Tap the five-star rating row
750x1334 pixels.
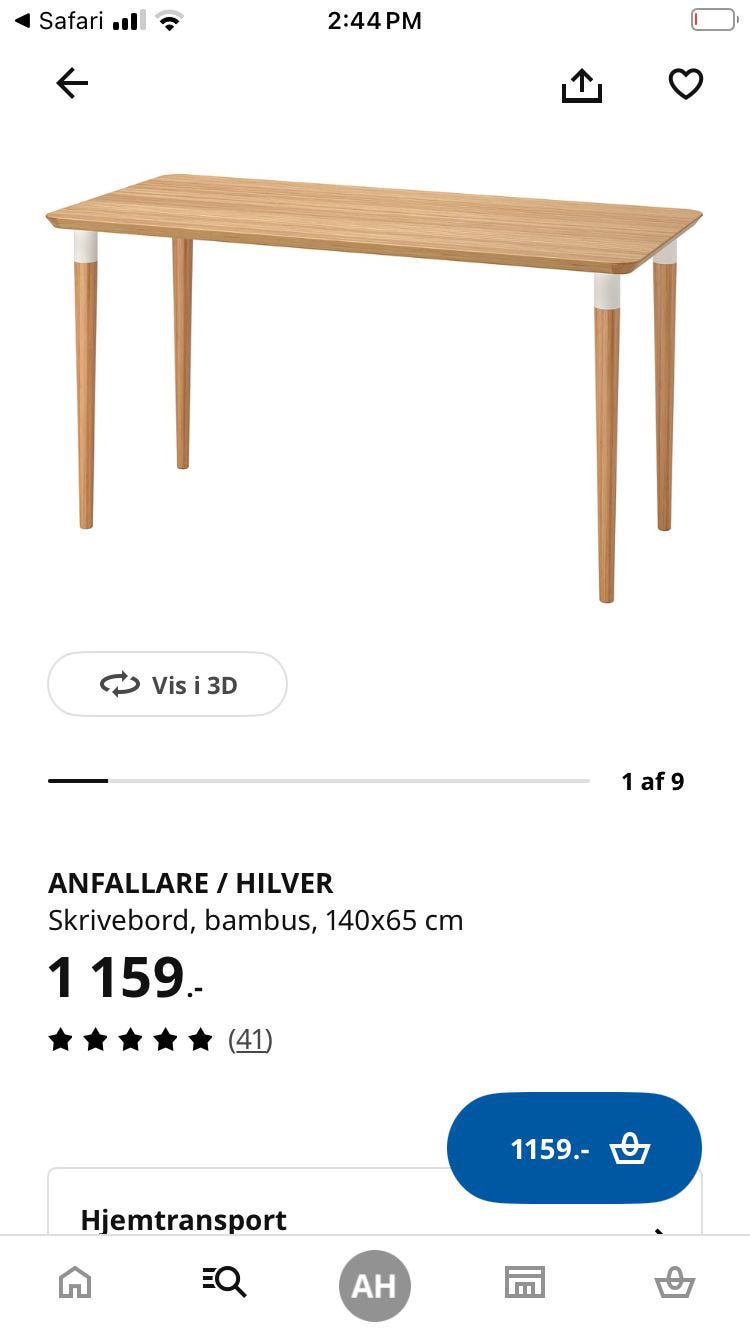pyautogui.click(x=130, y=1040)
